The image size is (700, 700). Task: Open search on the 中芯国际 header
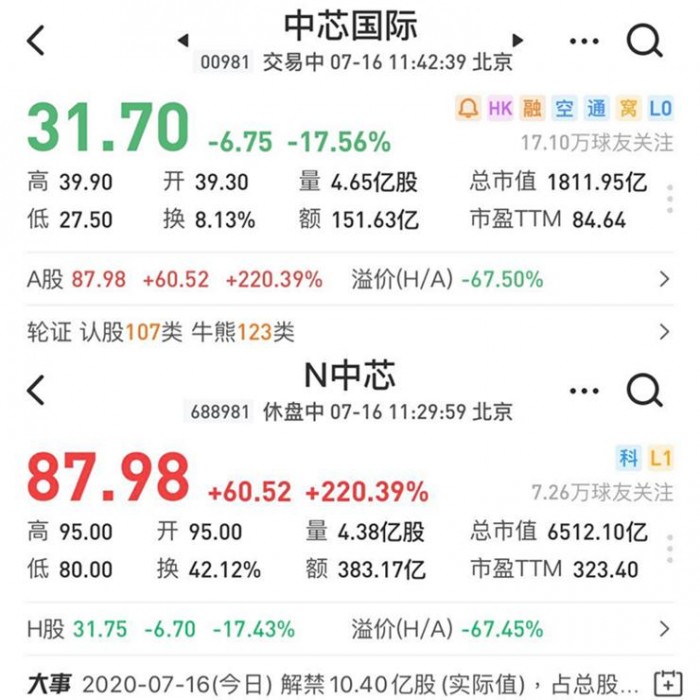(x=645, y=41)
